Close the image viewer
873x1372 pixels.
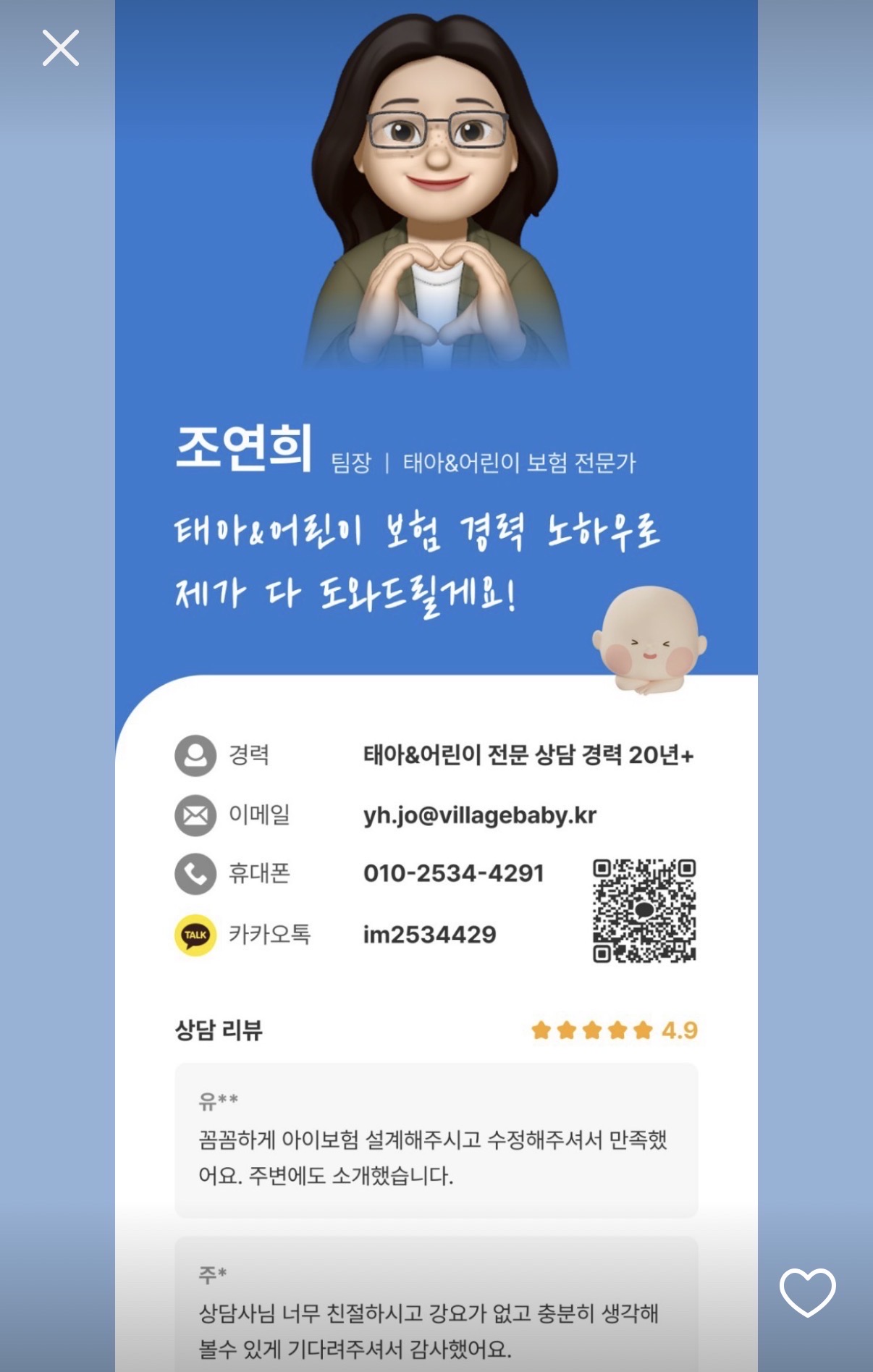[x=61, y=49]
